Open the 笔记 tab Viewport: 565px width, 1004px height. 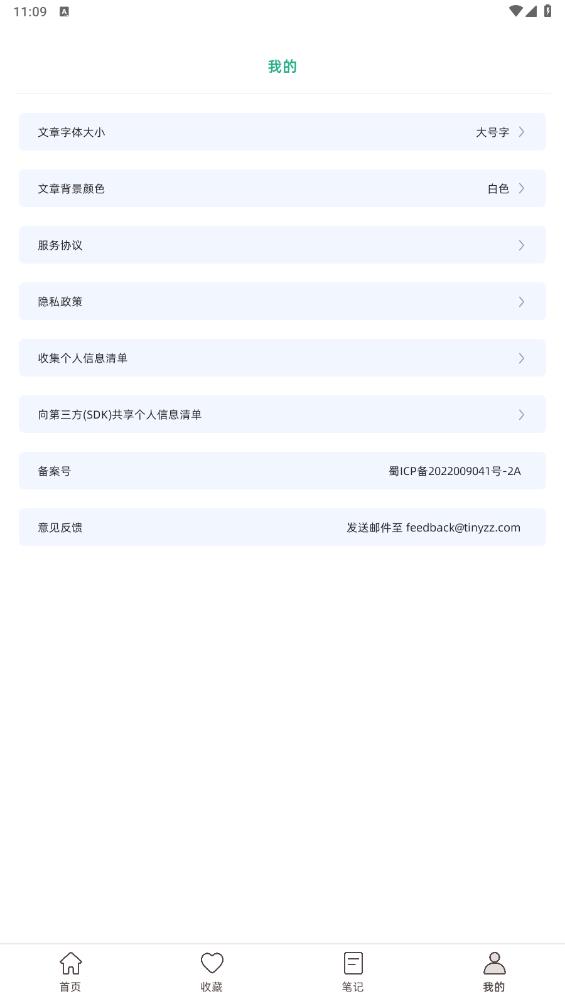(353, 972)
